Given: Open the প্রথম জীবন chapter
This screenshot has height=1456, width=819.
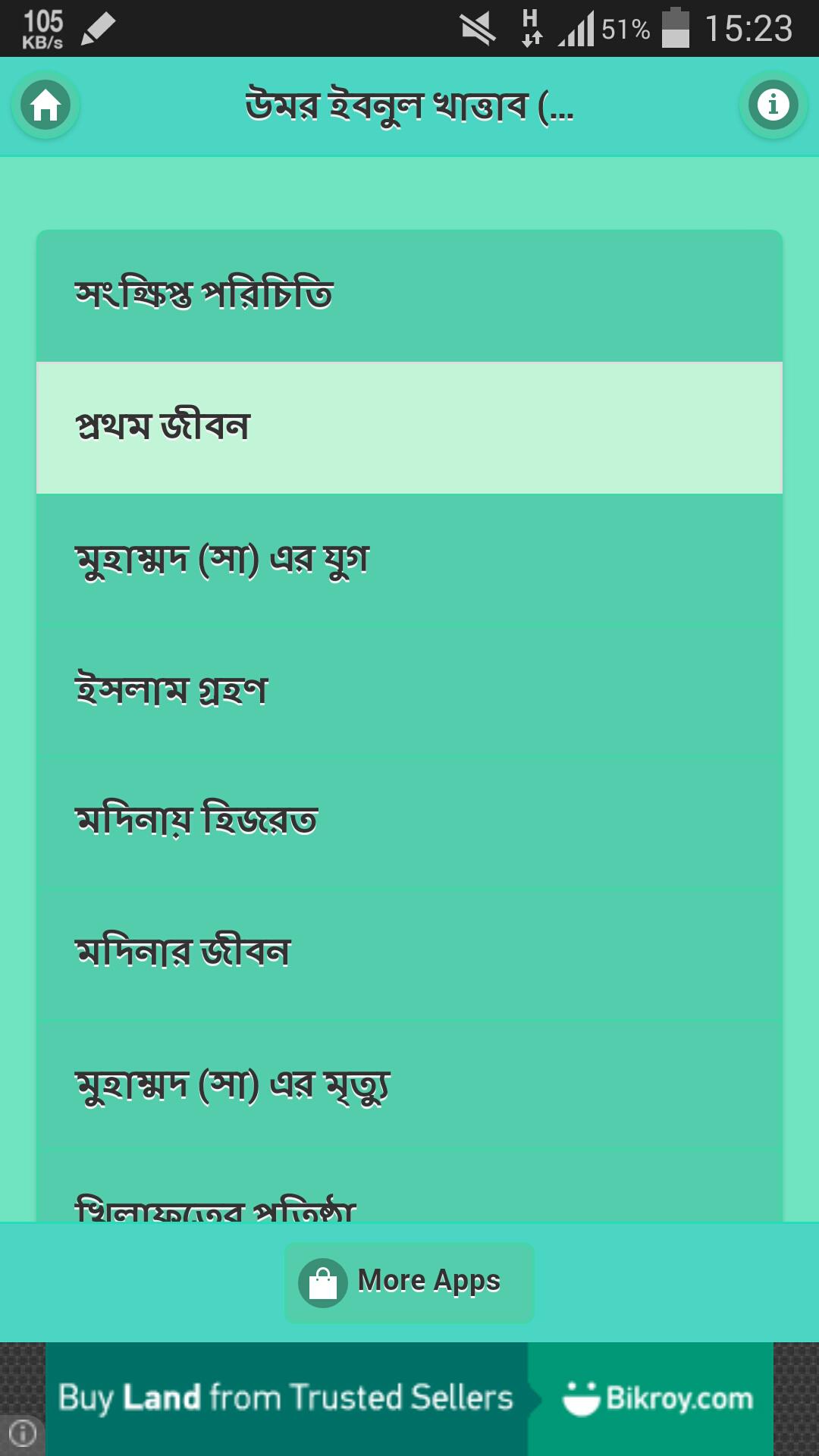Looking at the screenshot, I should 409,428.
